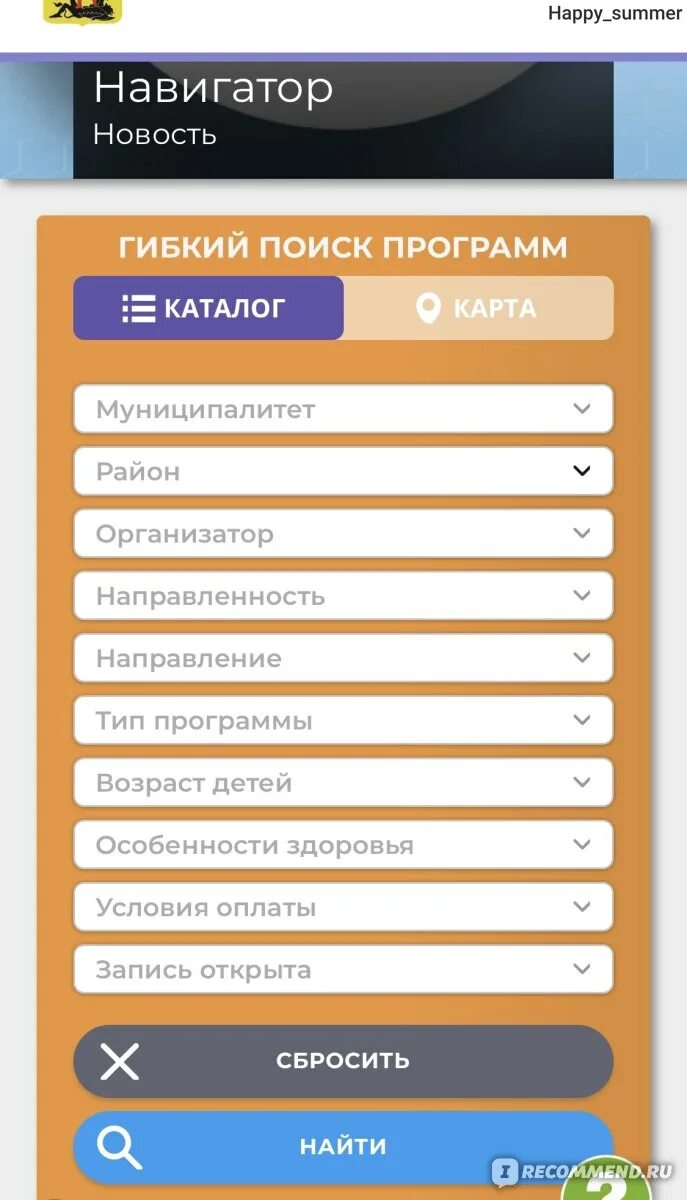
Task: Expand the Условия оплаты dropdown
Action: [343, 907]
